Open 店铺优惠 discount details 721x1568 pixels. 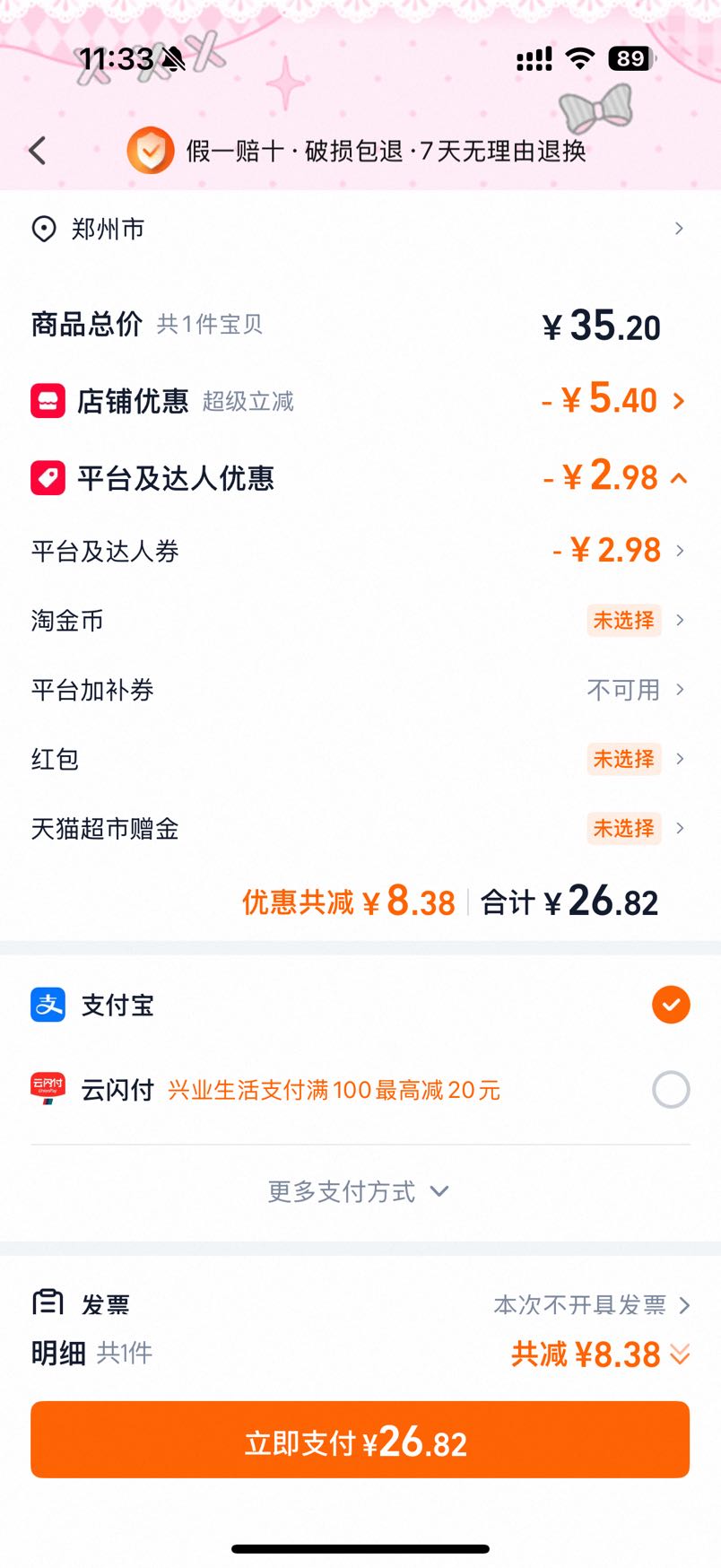[x=360, y=400]
